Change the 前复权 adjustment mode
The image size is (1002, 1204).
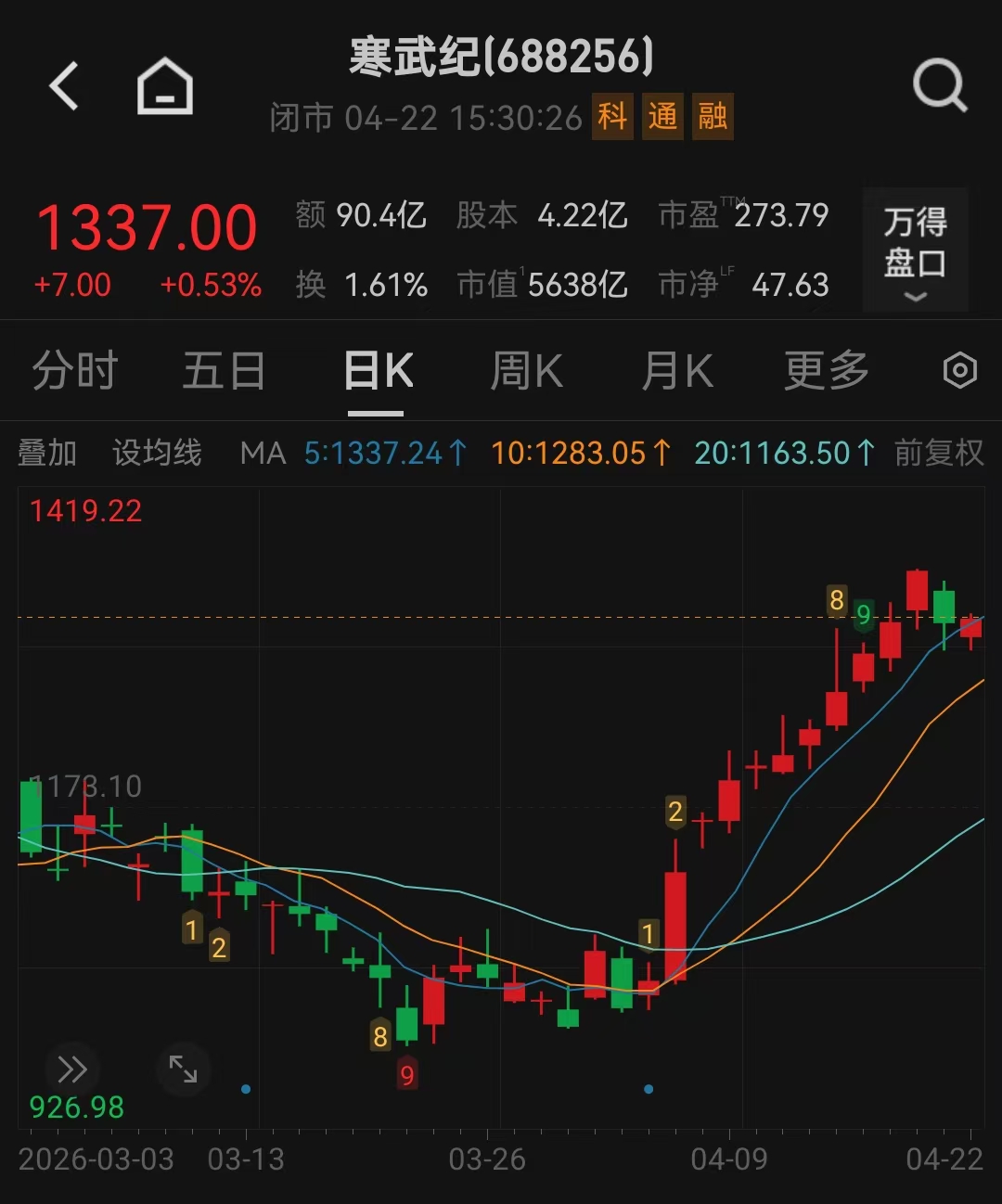tap(938, 453)
